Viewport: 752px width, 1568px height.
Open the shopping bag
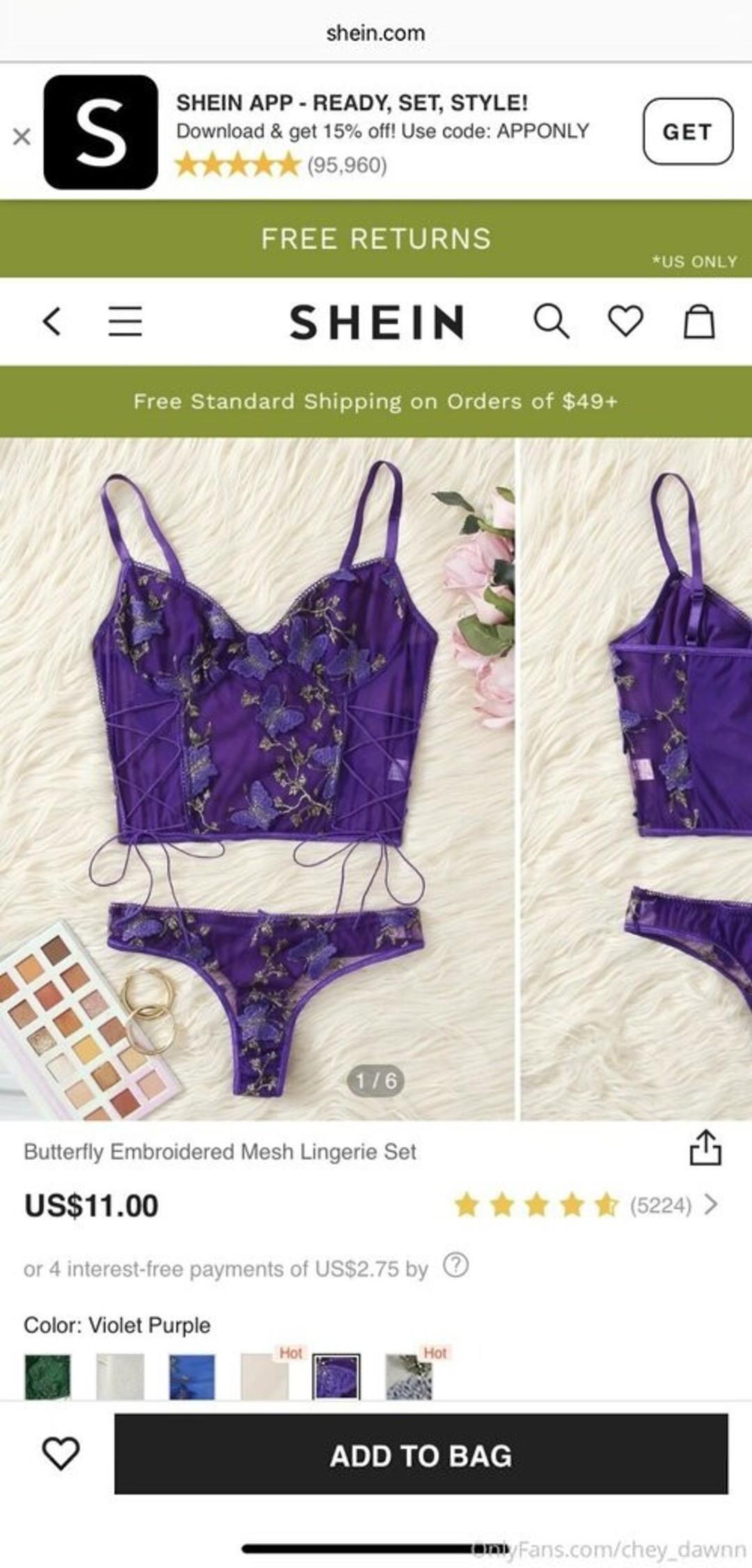(699, 321)
